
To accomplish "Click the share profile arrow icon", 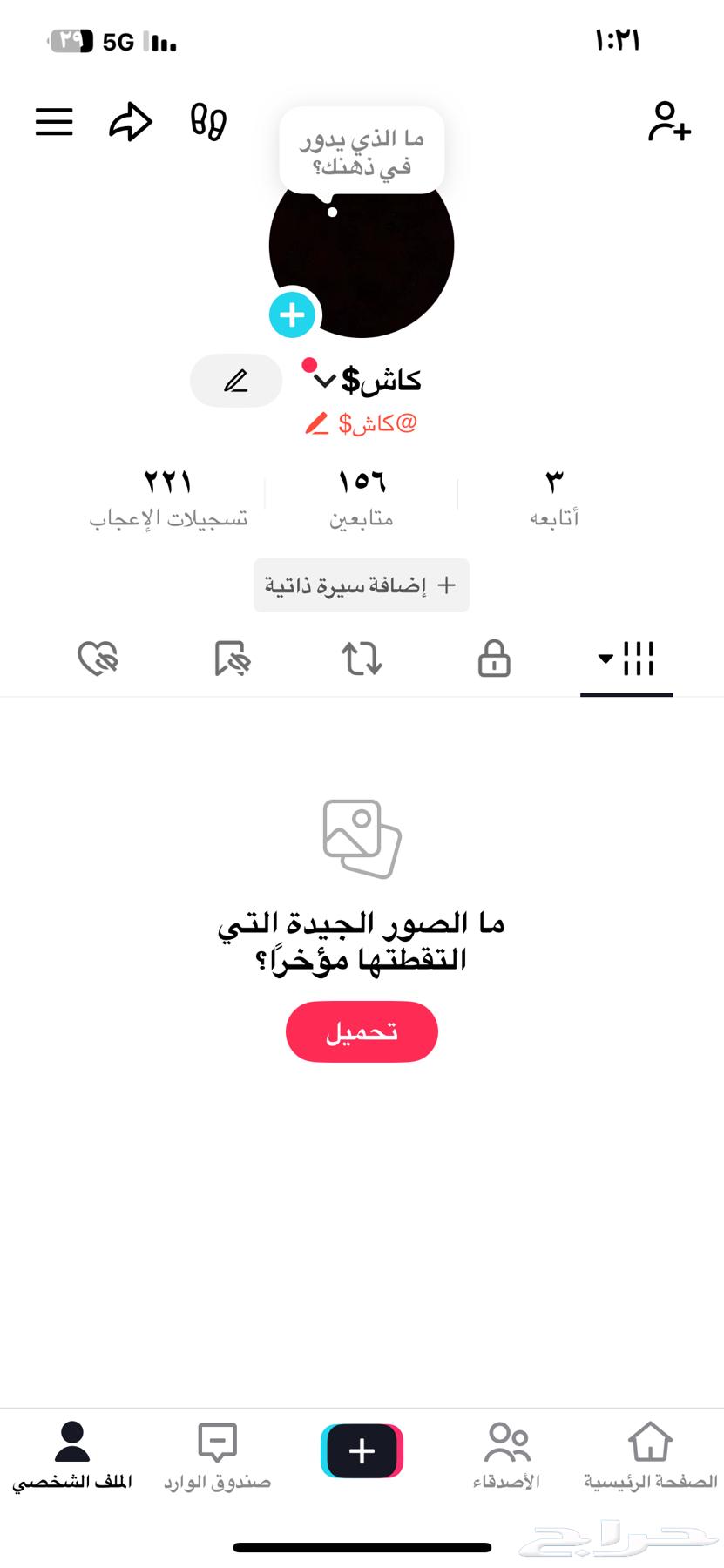I will coord(130,122).
